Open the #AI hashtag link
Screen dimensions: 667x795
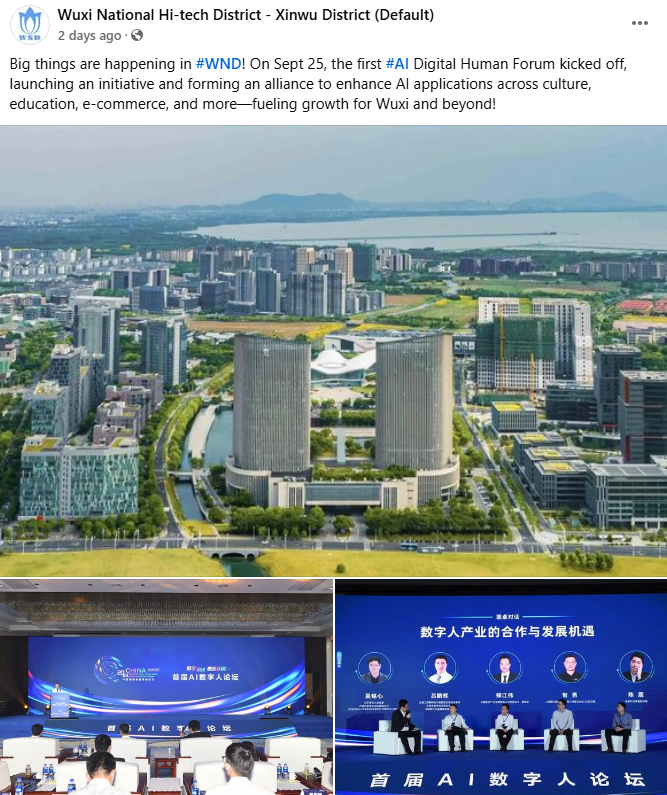[x=397, y=64]
